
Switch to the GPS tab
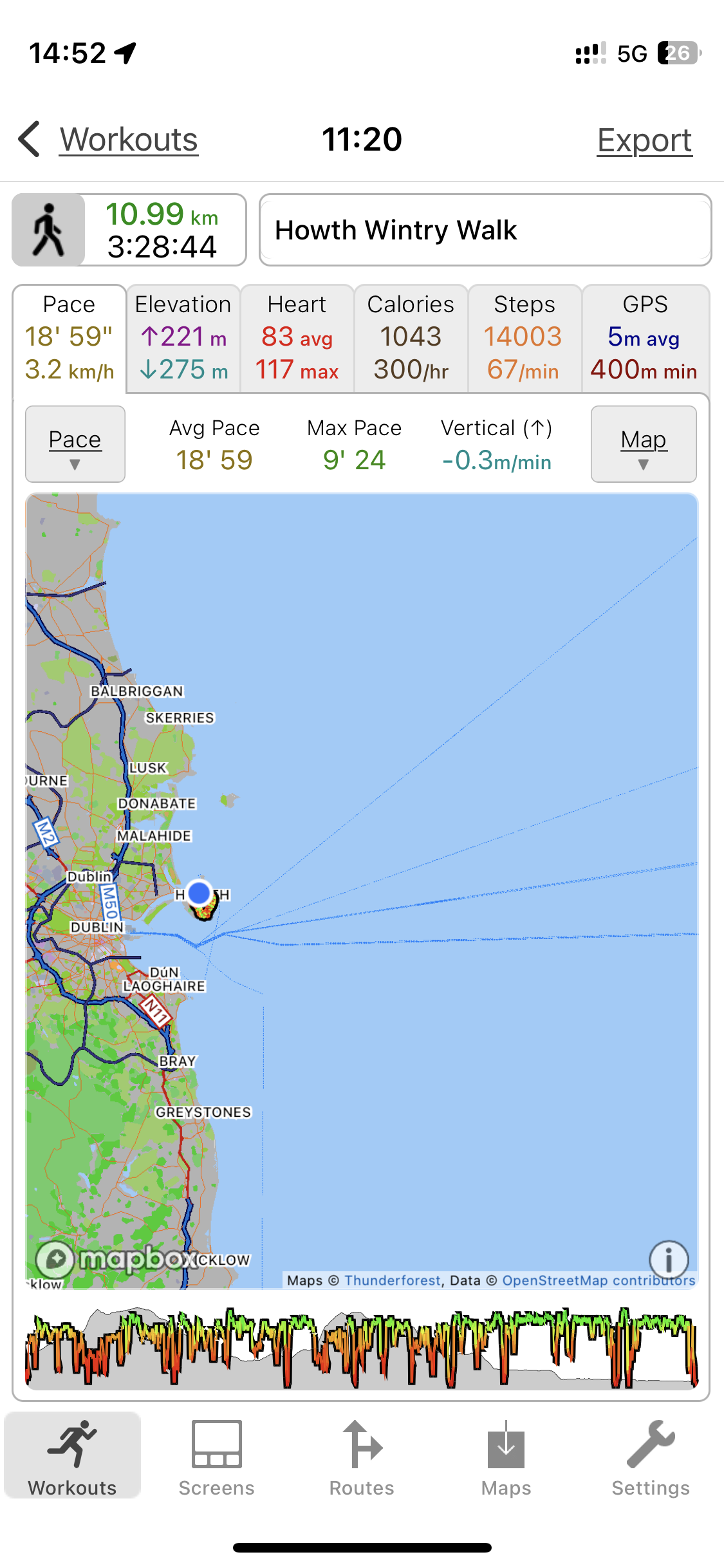coord(645,338)
